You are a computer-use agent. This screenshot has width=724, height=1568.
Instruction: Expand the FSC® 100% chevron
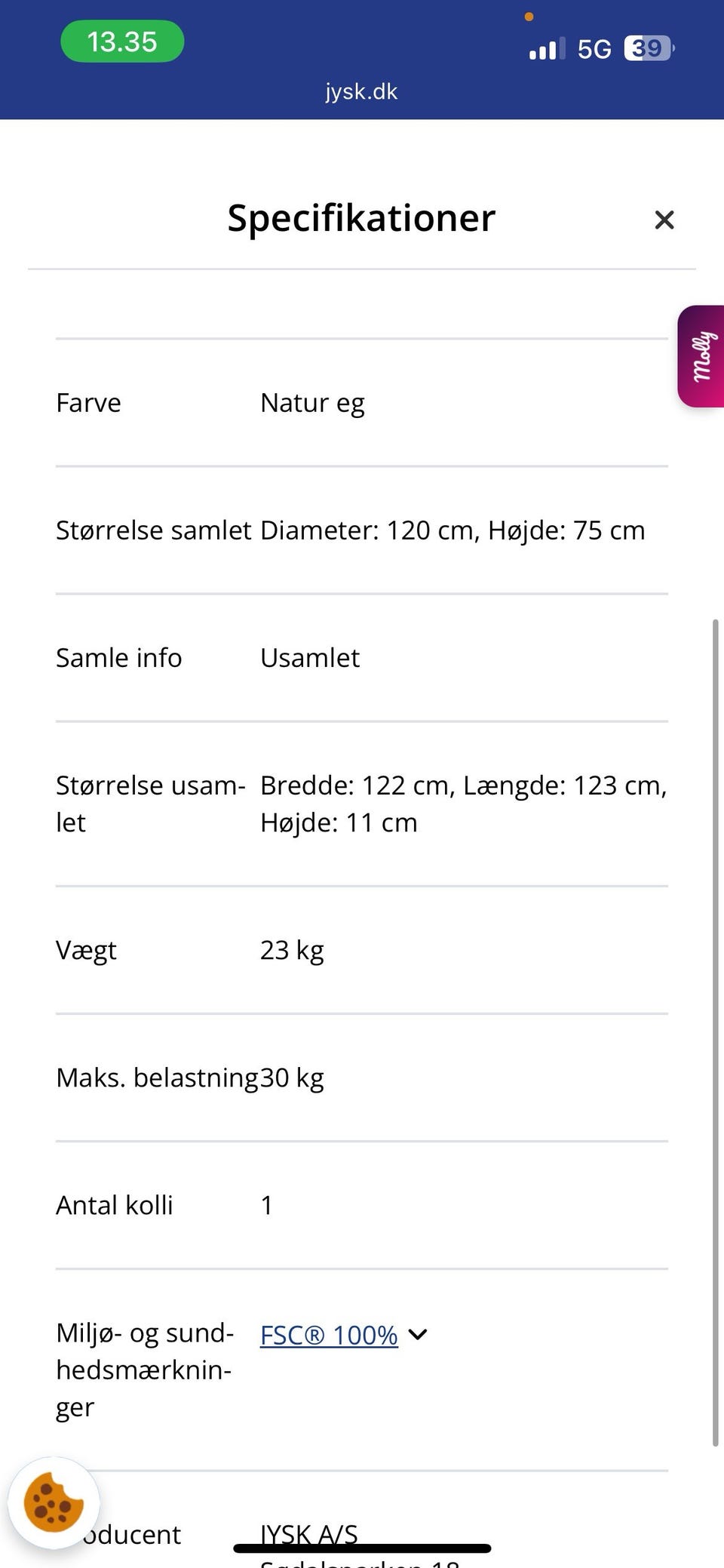[418, 1335]
